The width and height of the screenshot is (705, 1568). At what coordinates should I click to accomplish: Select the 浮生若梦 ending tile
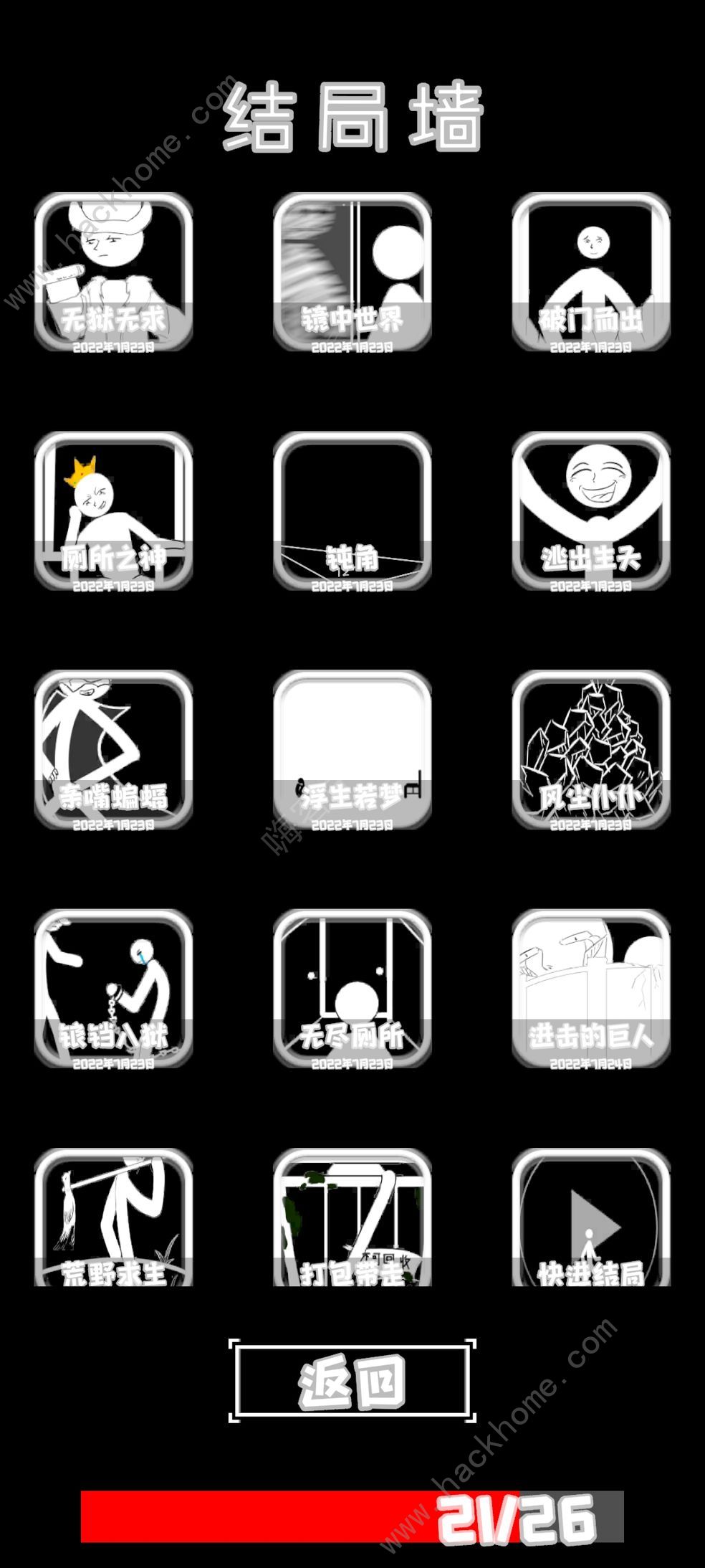(352, 749)
